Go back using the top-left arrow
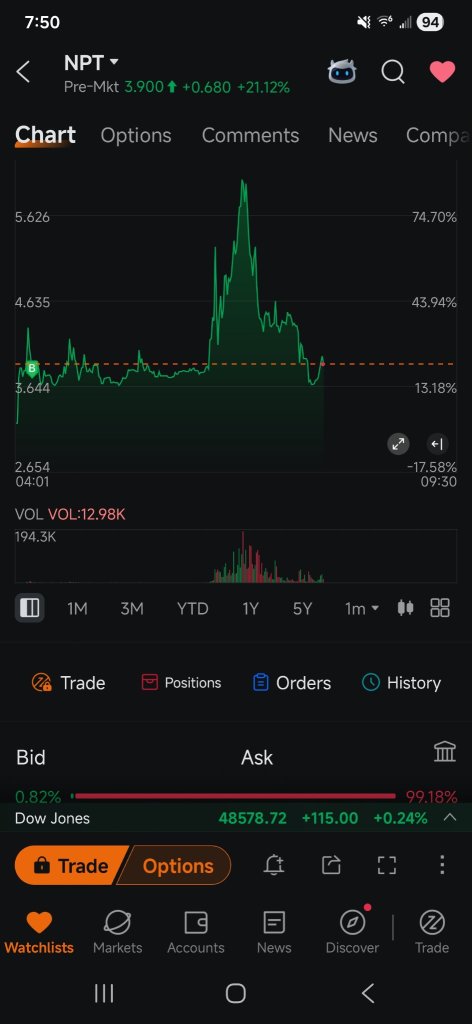The width and height of the screenshot is (472, 1024). [23, 72]
